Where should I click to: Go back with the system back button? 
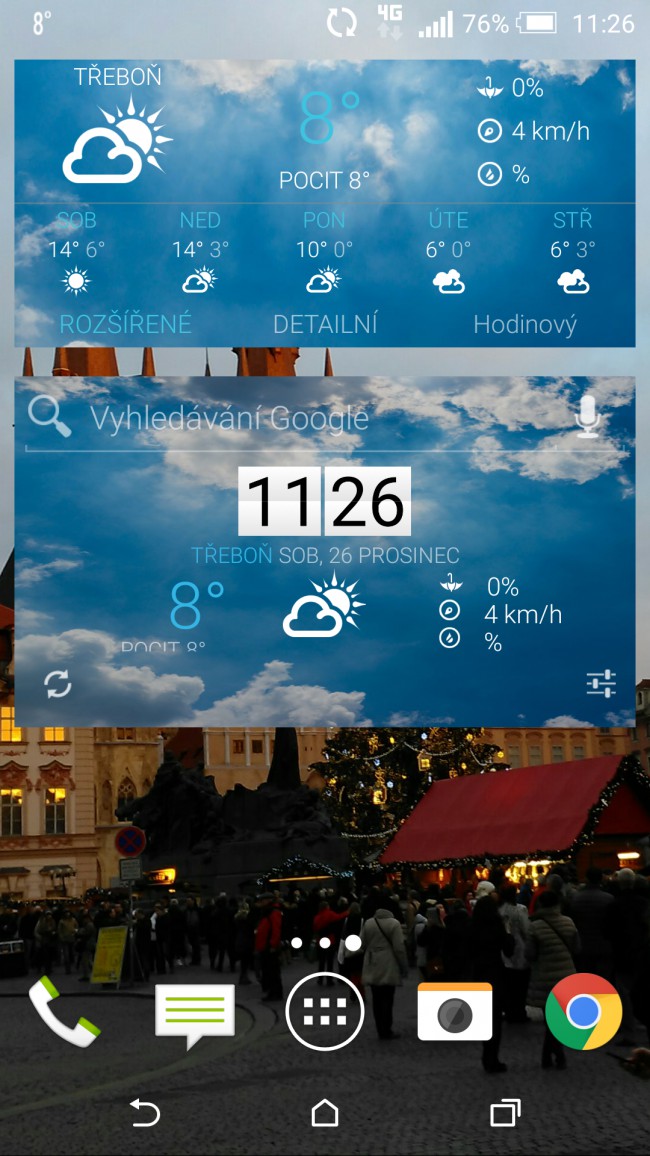pyautogui.click(x=145, y=1112)
